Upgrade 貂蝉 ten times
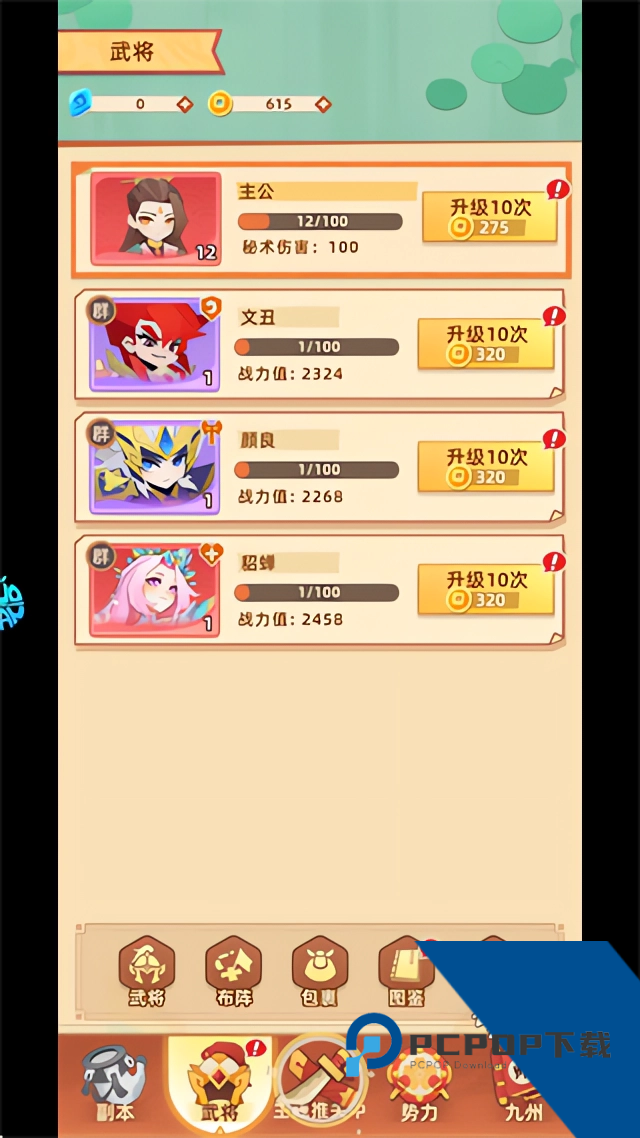Viewport: 640px width, 1138px height. (486, 589)
